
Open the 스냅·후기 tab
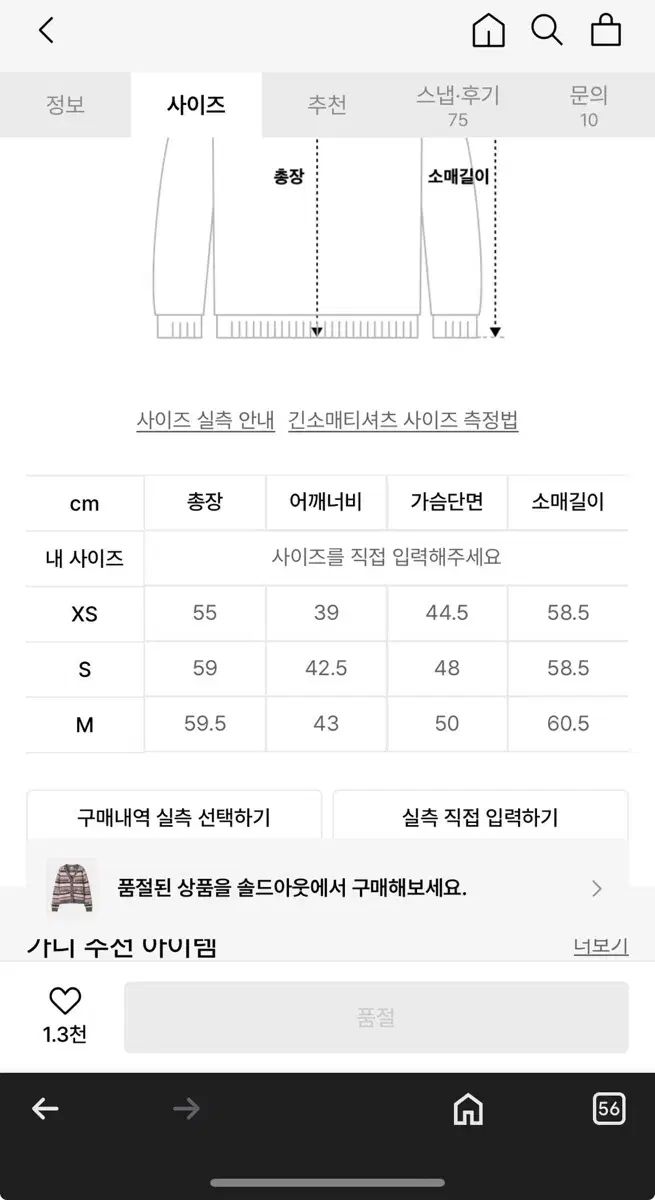458,105
